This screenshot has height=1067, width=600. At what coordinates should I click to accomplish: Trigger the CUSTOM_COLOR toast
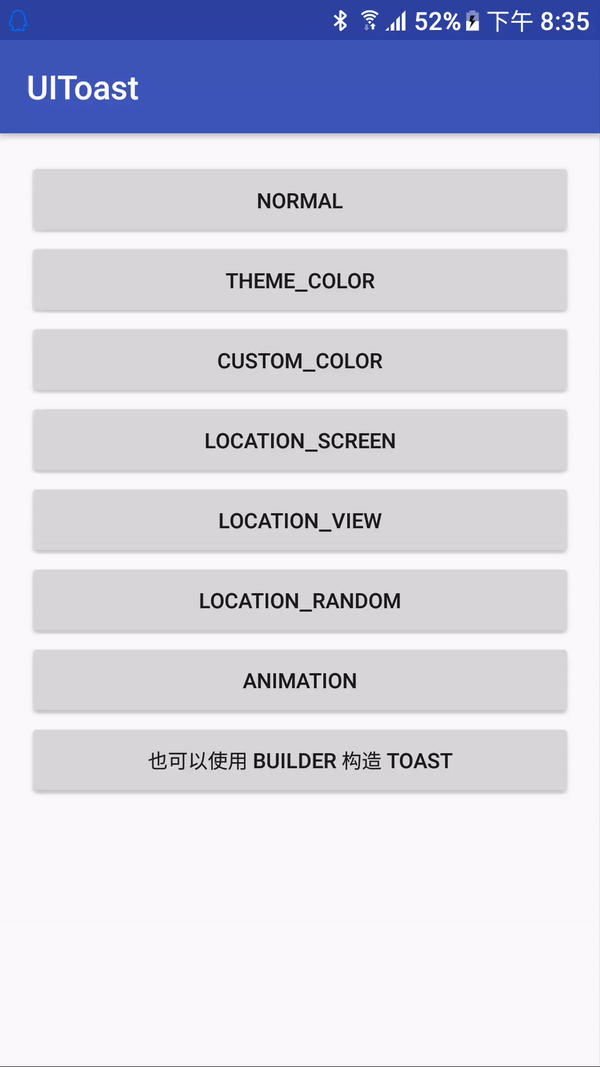point(300,360)
